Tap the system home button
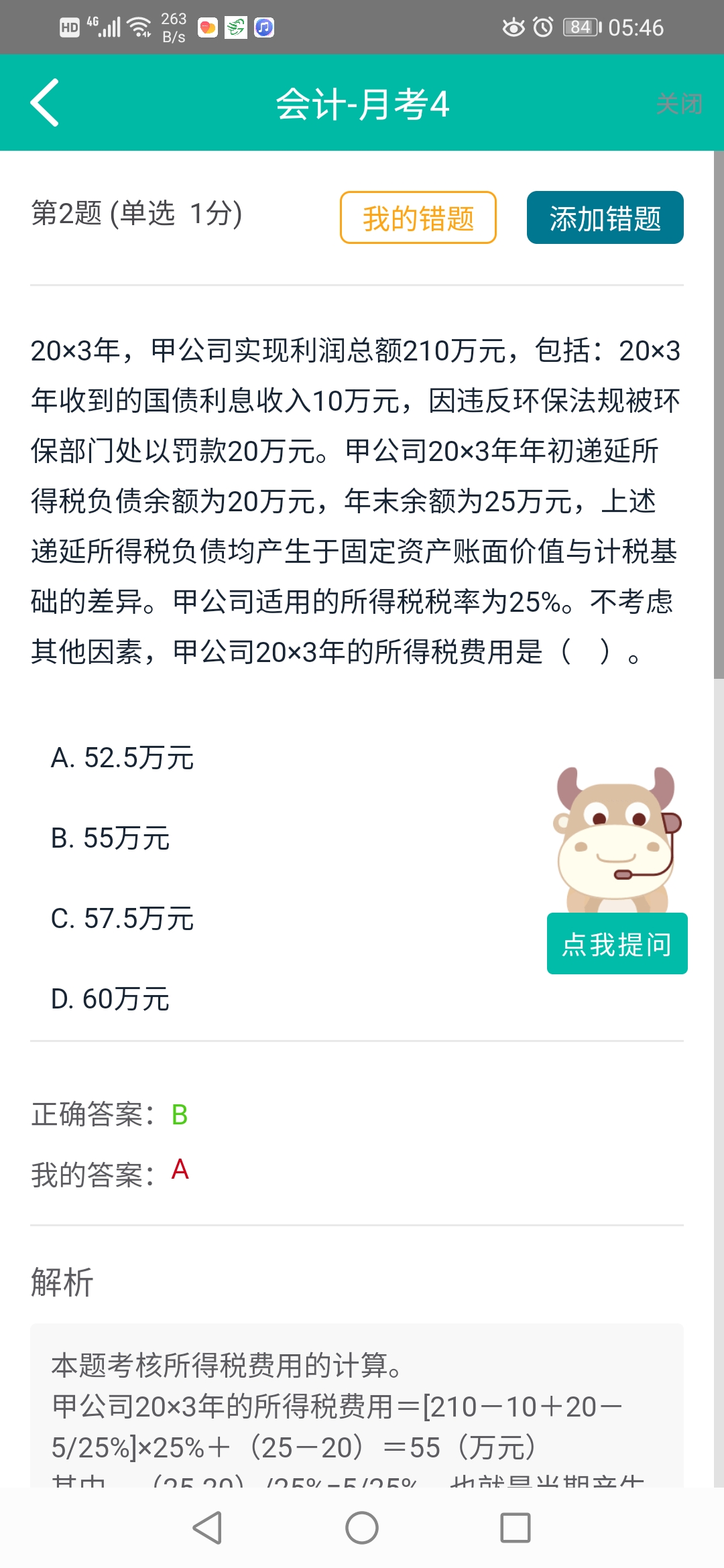 point(362,1528)
